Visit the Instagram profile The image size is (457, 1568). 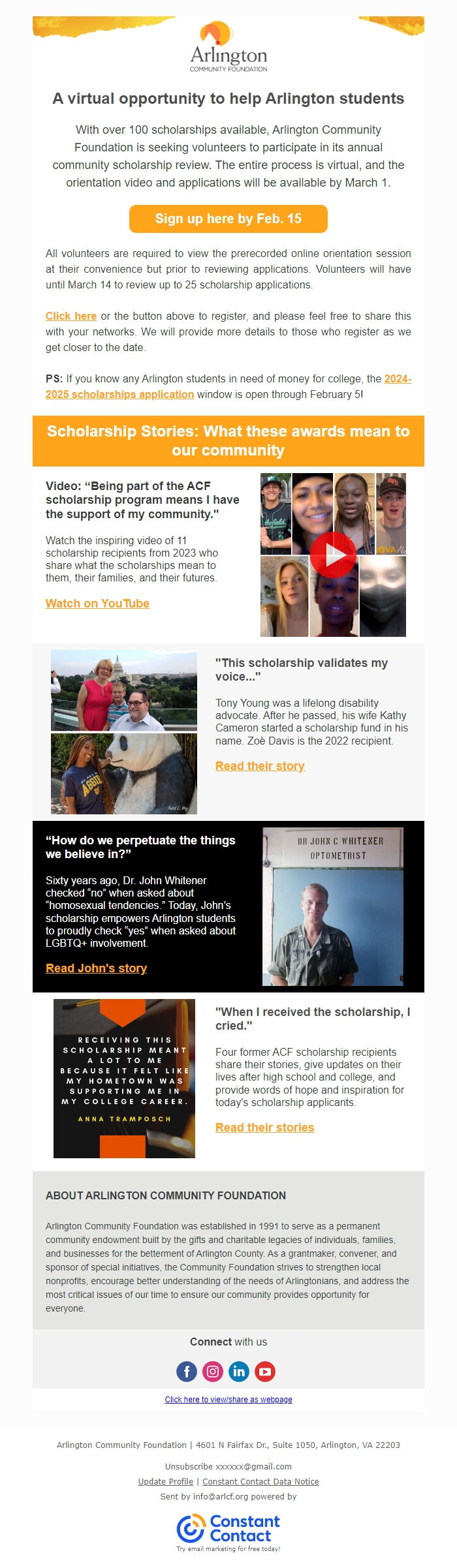pyautogui.click(x=213, y=1371)
